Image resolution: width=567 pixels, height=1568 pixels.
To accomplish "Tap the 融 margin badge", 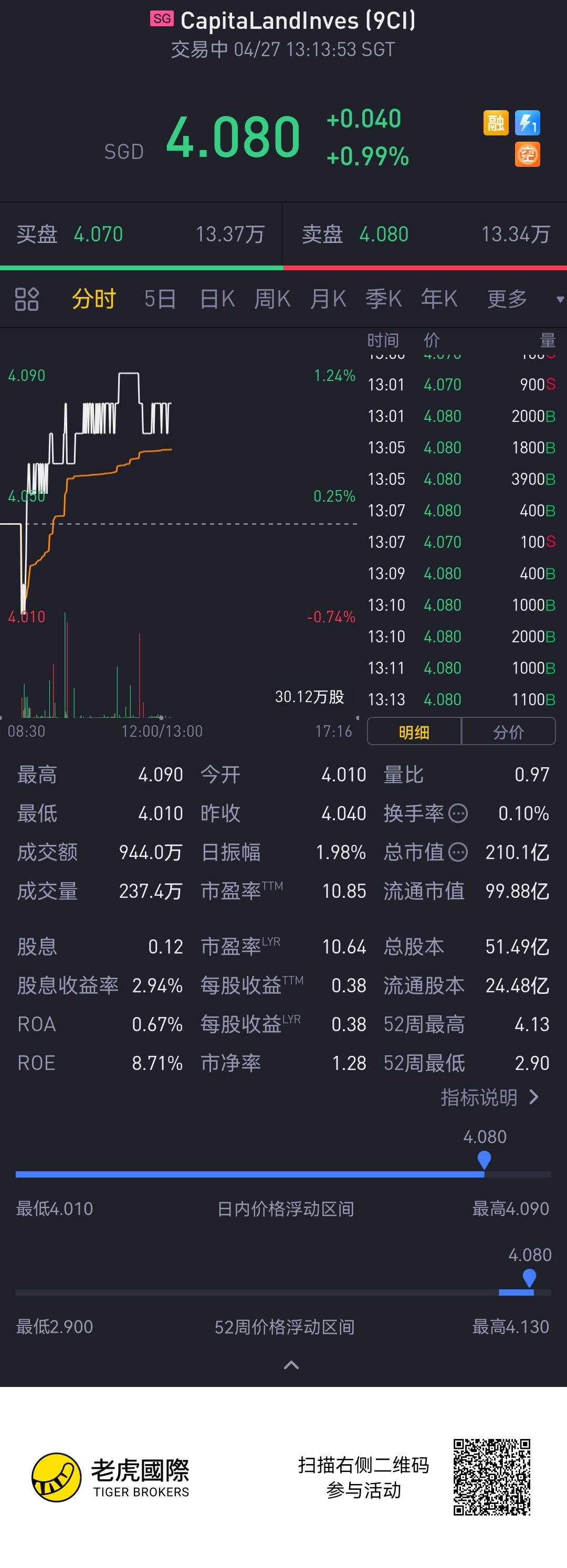I will (x=496, y=123).
